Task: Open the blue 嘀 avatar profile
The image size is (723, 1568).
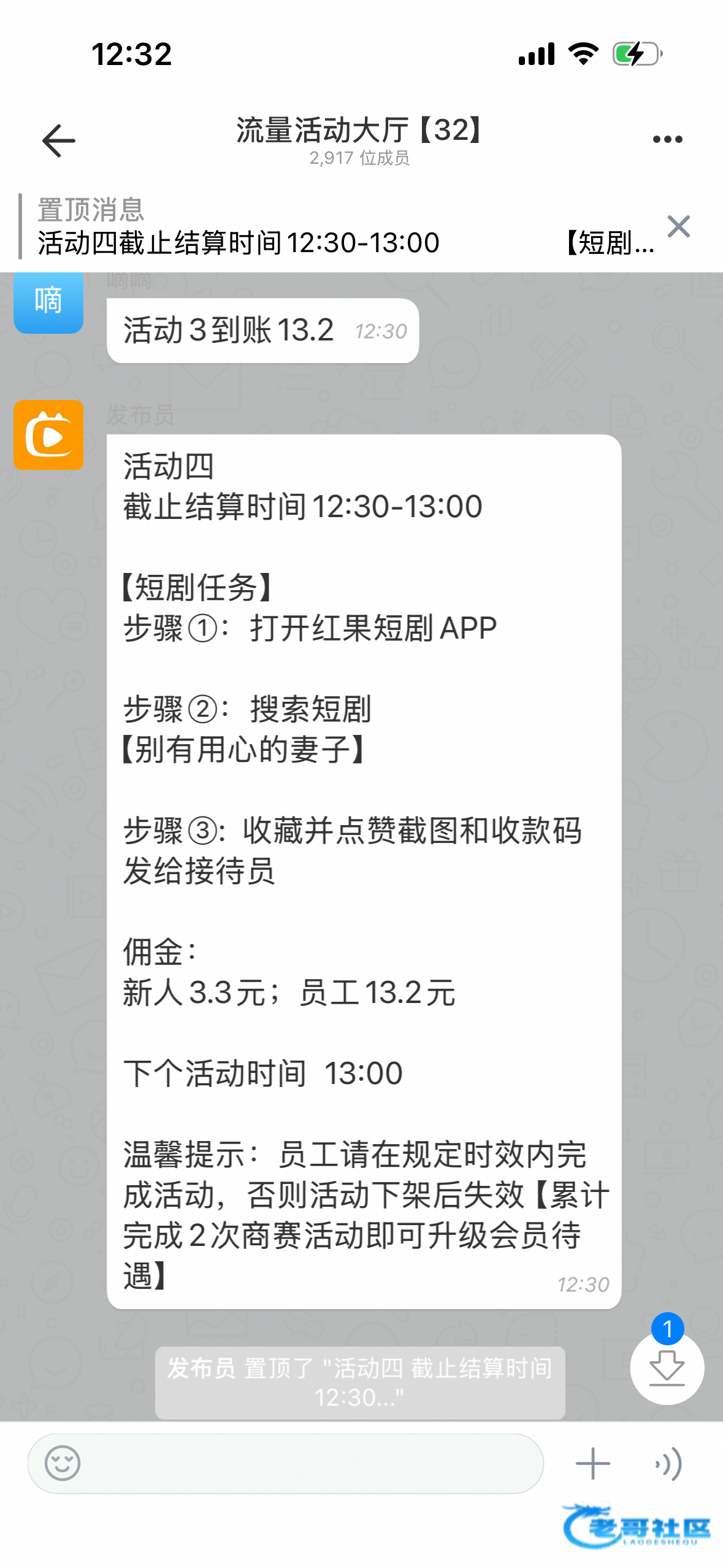Action: coord(48,301)
